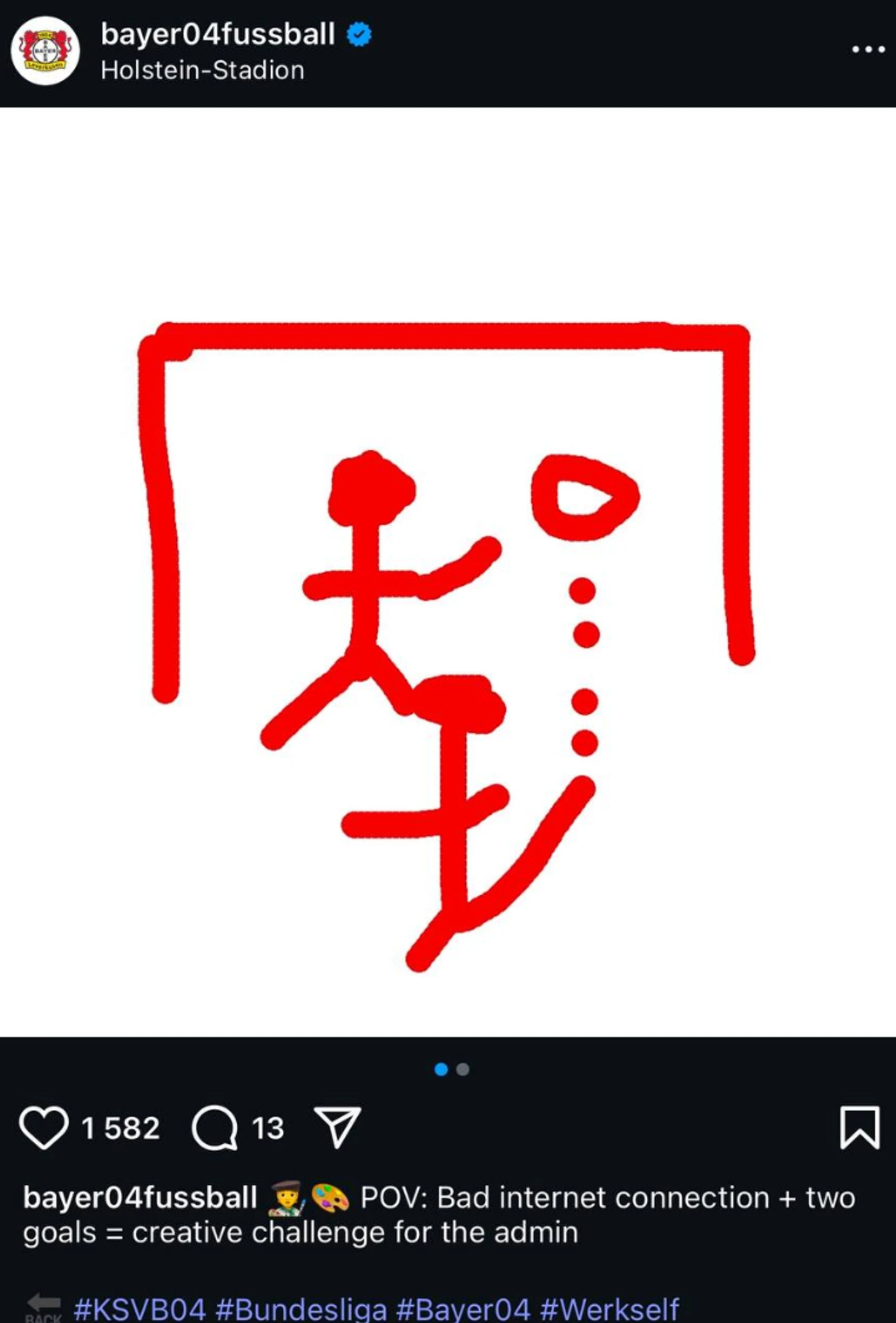Open bayer04fussball profile picture
The image size is (896, 1323).
click(x=45, y=50)
